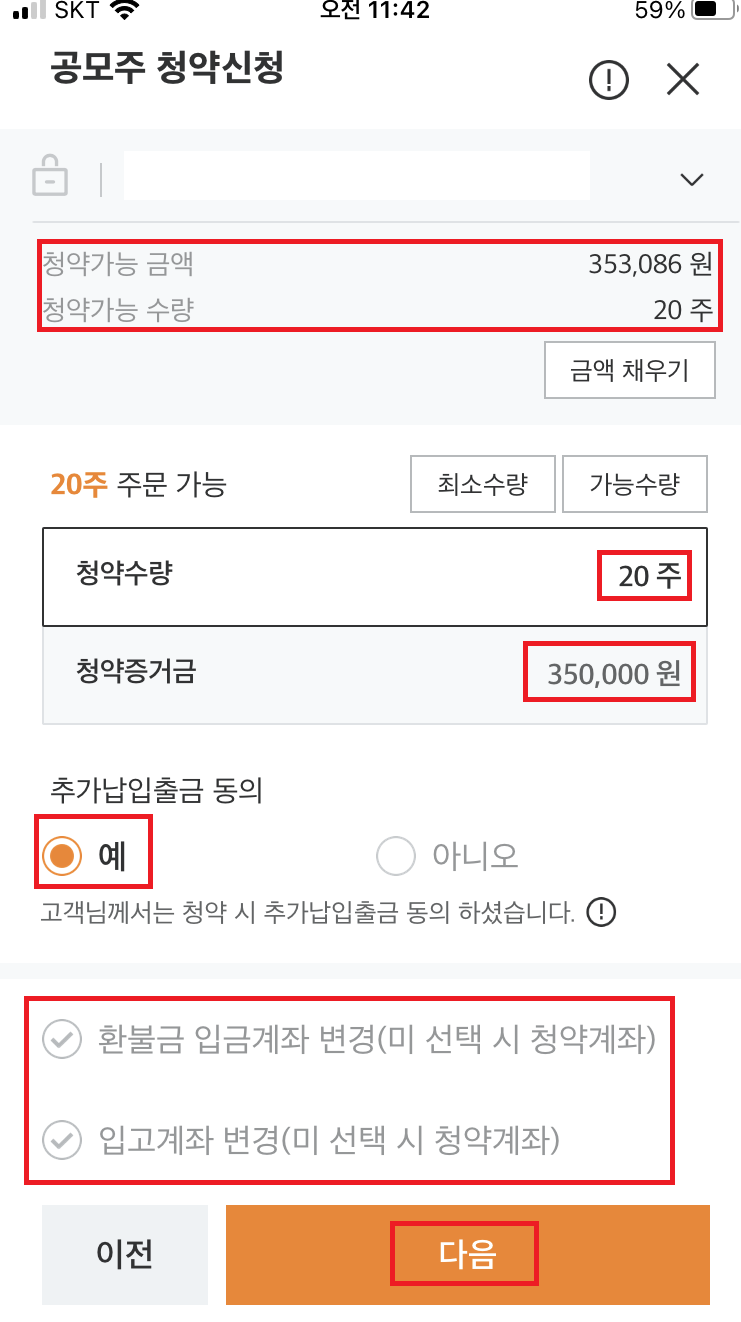Click the 가능수량 button

[x=635, y=484]
